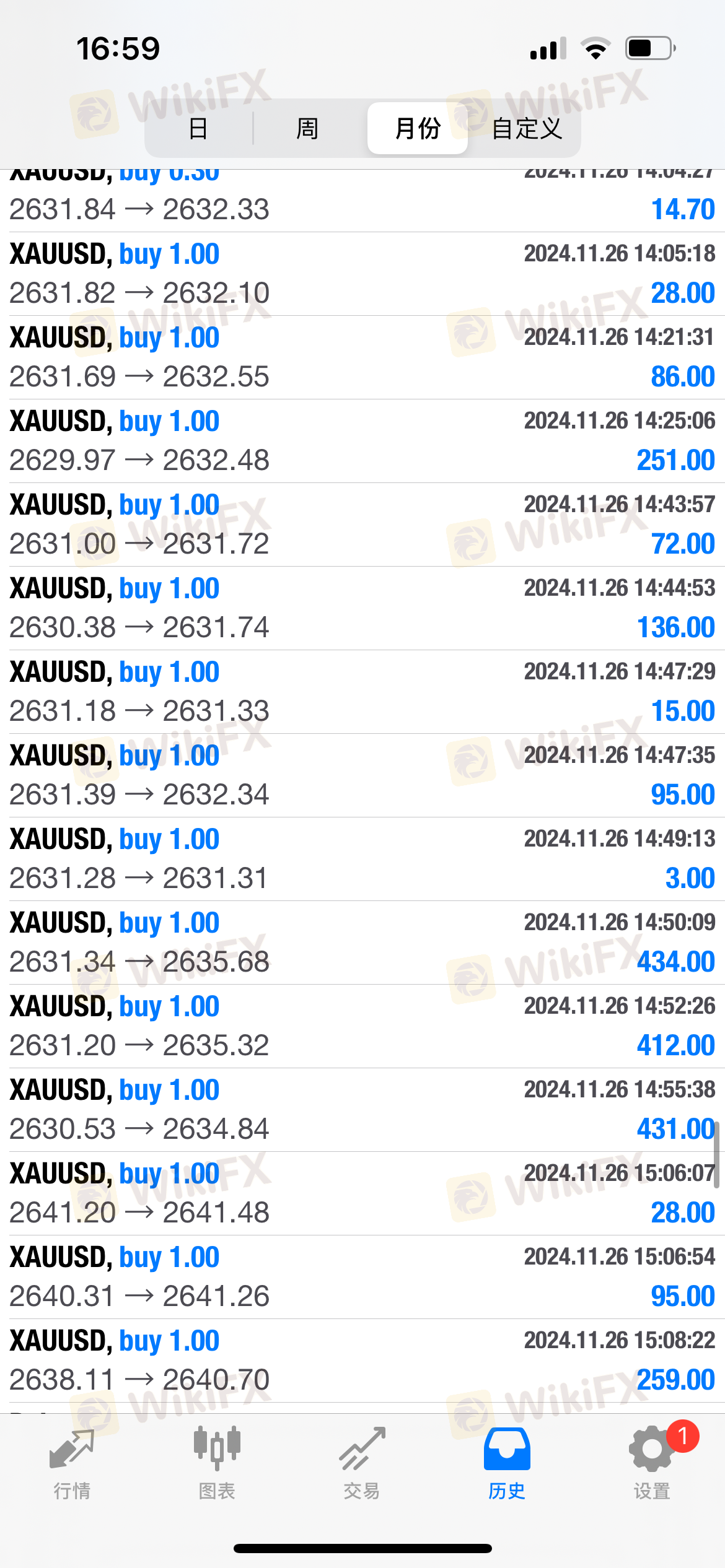Expand the trade with profit 3.00
Image resolution: width=725 pixels, height=1568 pixels.
(x=362, y=859)
